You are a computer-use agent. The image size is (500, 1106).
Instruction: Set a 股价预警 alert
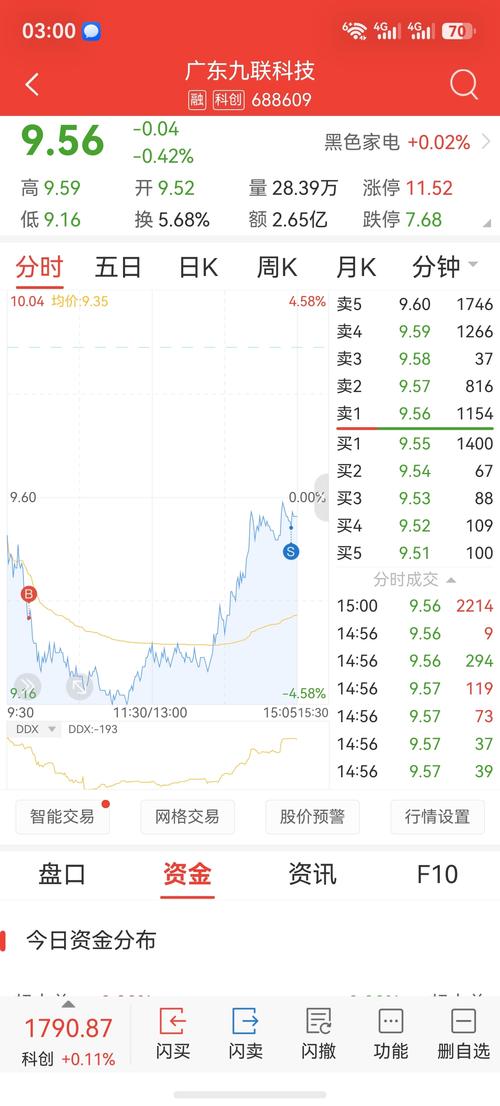click(x=312, y=817)
